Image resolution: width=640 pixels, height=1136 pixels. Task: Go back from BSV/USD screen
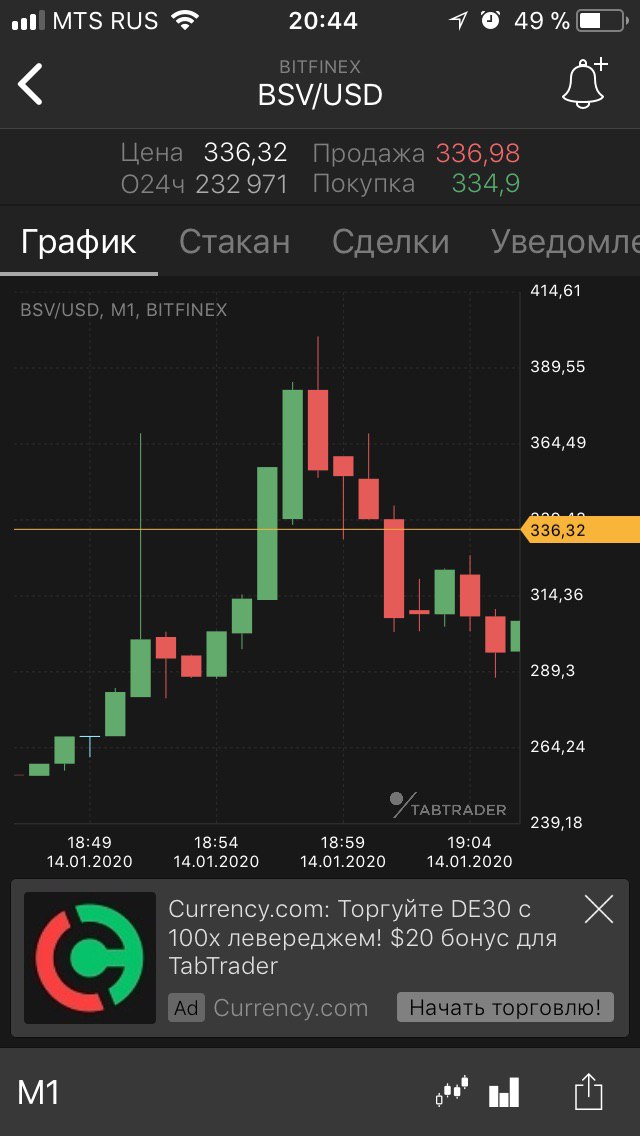point(30,84)
